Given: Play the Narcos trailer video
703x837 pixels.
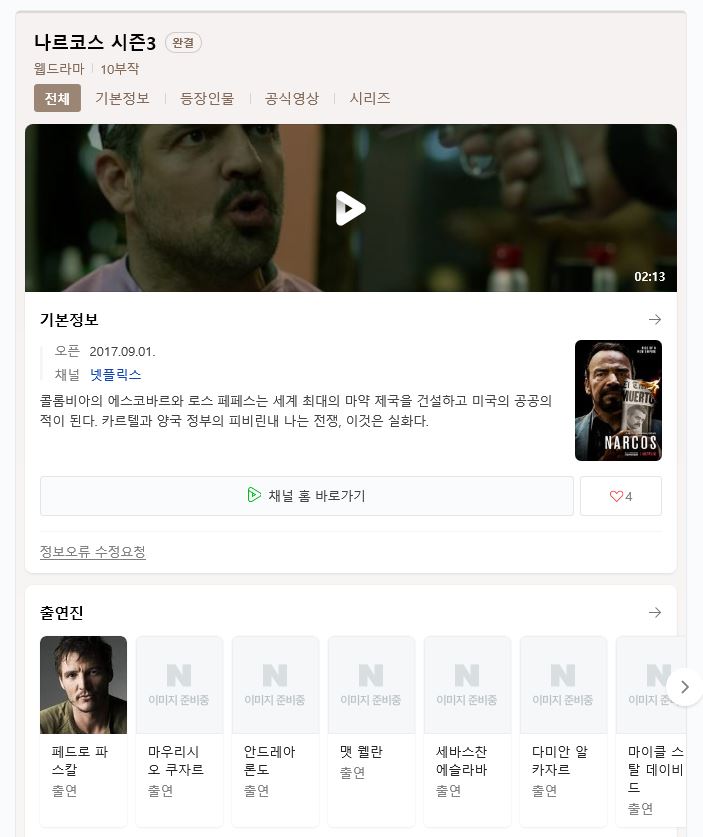Looking at the screenshot, I should coord(350,208).
